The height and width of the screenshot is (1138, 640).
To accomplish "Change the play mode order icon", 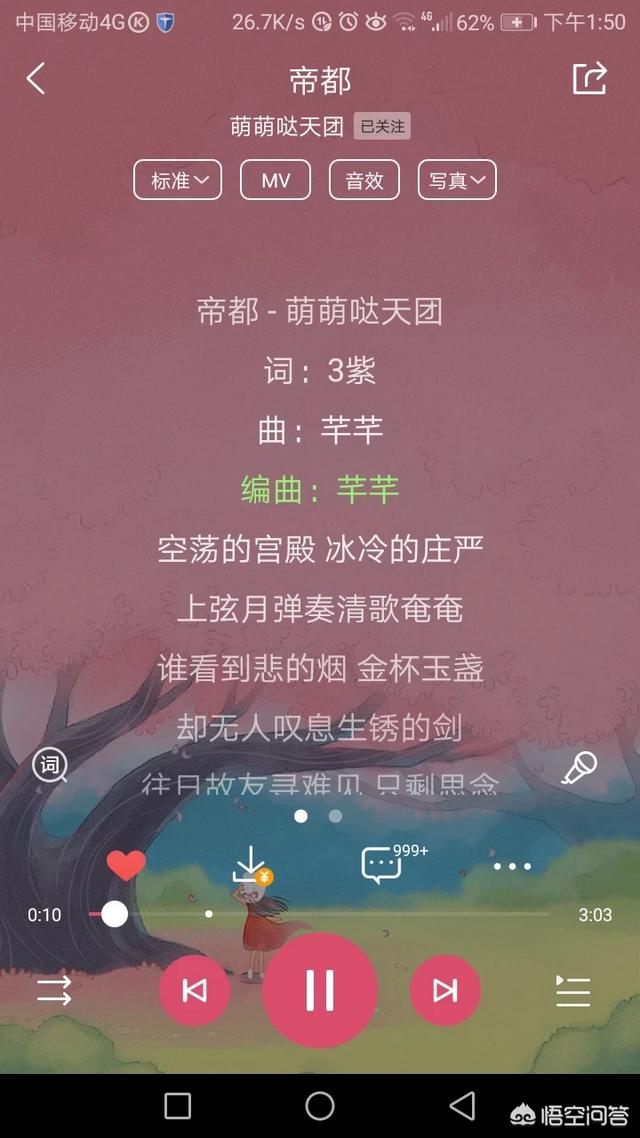I will pyautogui.click(x=54, y=991).
